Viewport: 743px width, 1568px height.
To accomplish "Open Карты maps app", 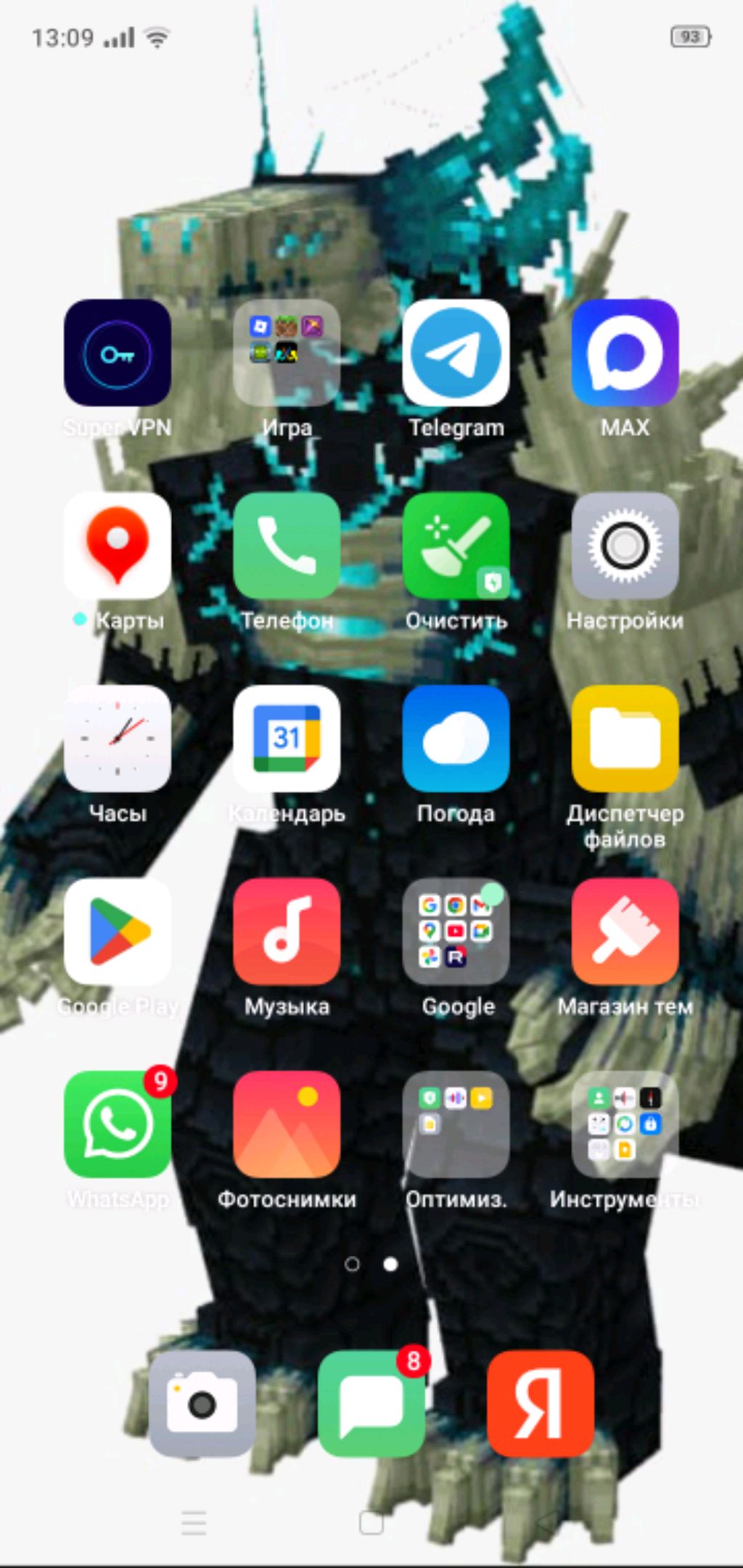I will coord(118,546).
